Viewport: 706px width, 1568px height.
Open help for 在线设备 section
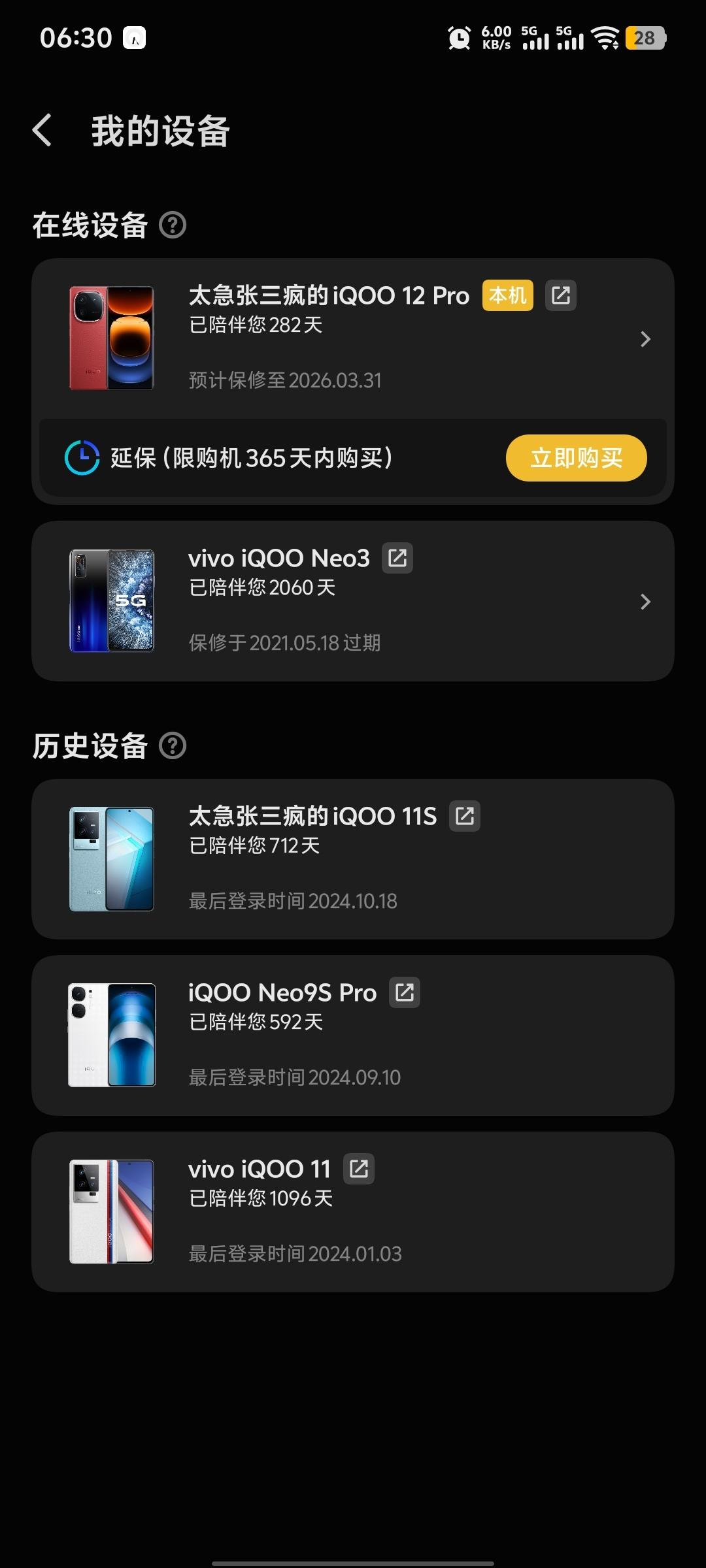click(x=173, y=225)
